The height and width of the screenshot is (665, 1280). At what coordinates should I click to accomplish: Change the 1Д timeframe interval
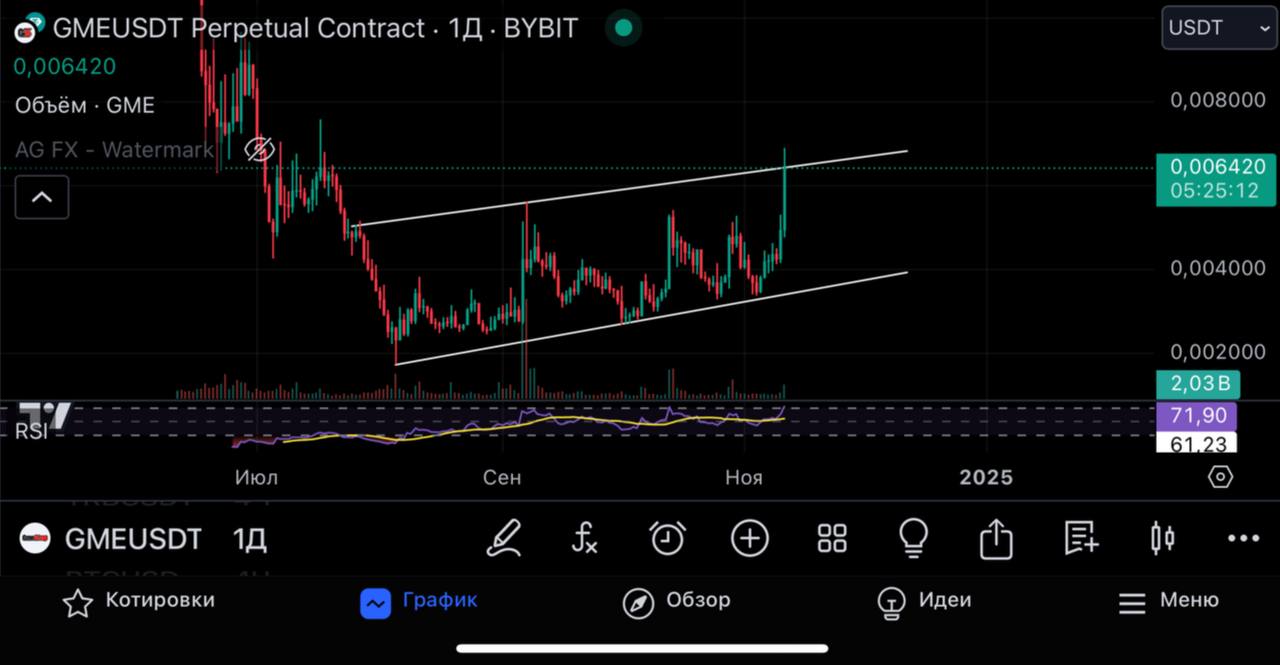click(x=250, y=540)
